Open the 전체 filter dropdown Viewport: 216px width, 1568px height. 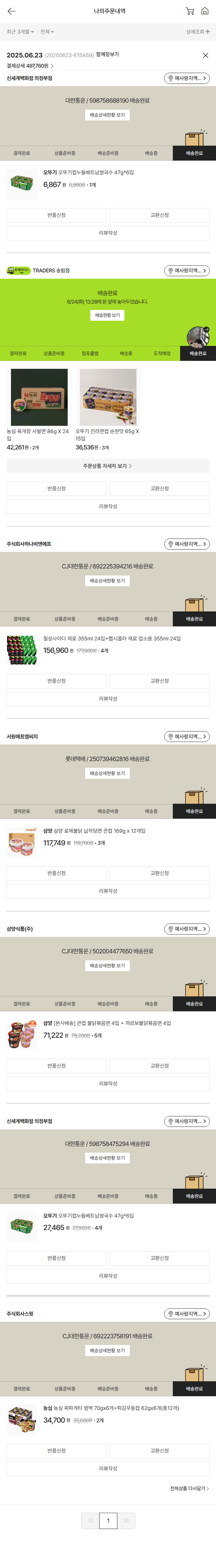click(47, 32)
